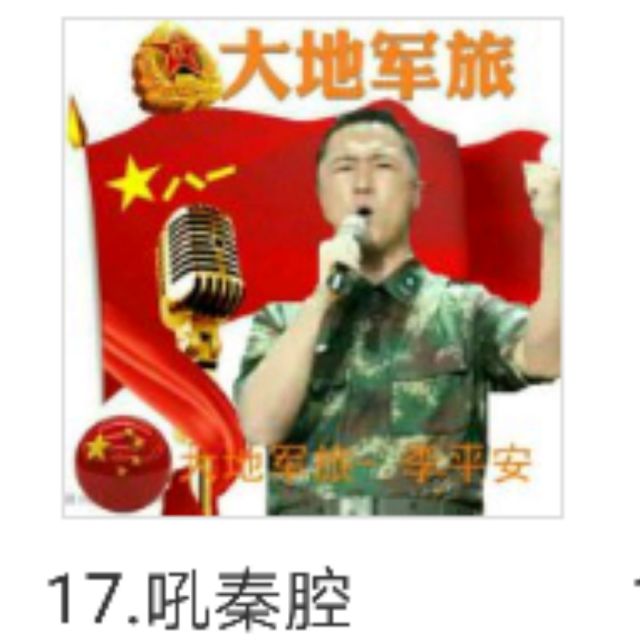640x640 pixels.
Task: Open the 吼秦腔 album cover tile
Action: 313,268
